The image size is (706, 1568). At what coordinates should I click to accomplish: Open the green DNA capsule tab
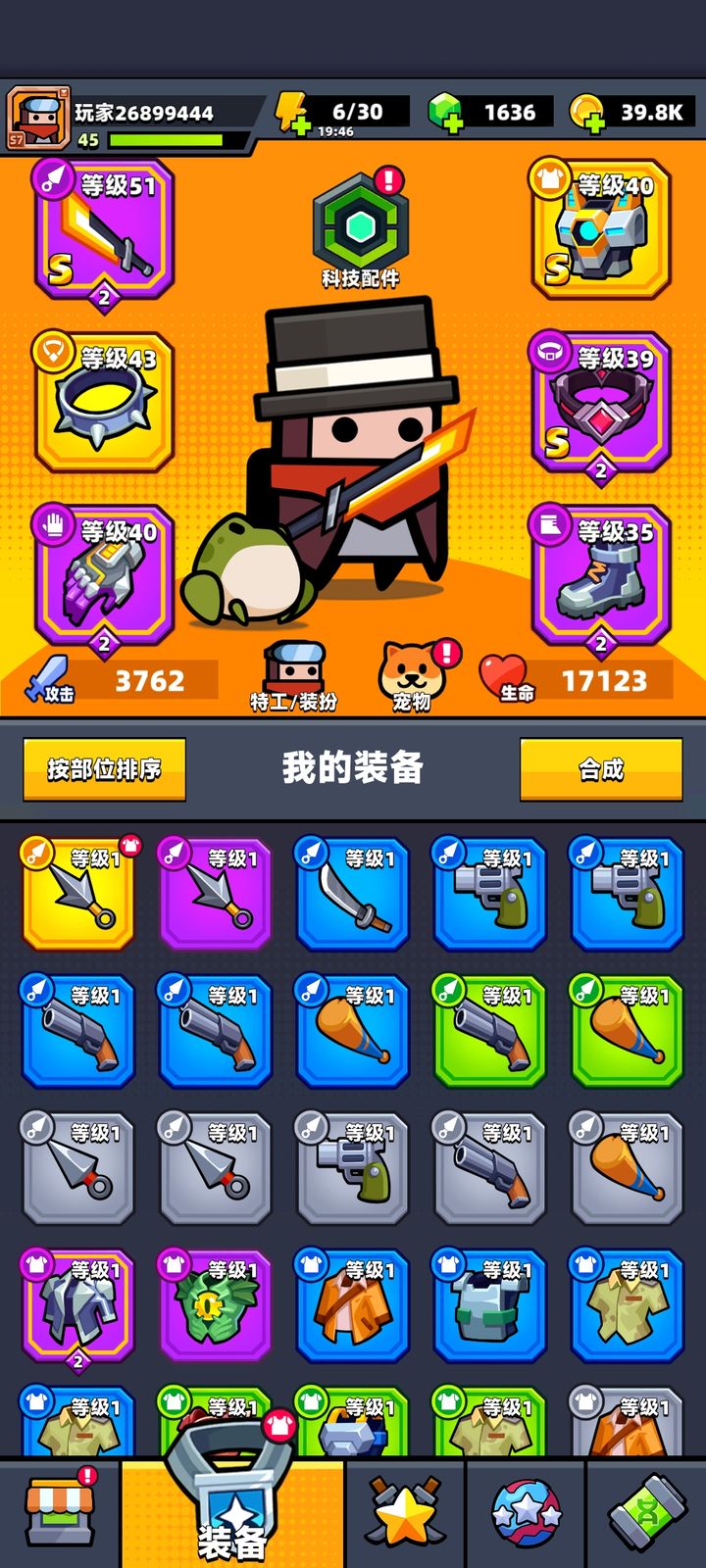(x=646, y=1512)
